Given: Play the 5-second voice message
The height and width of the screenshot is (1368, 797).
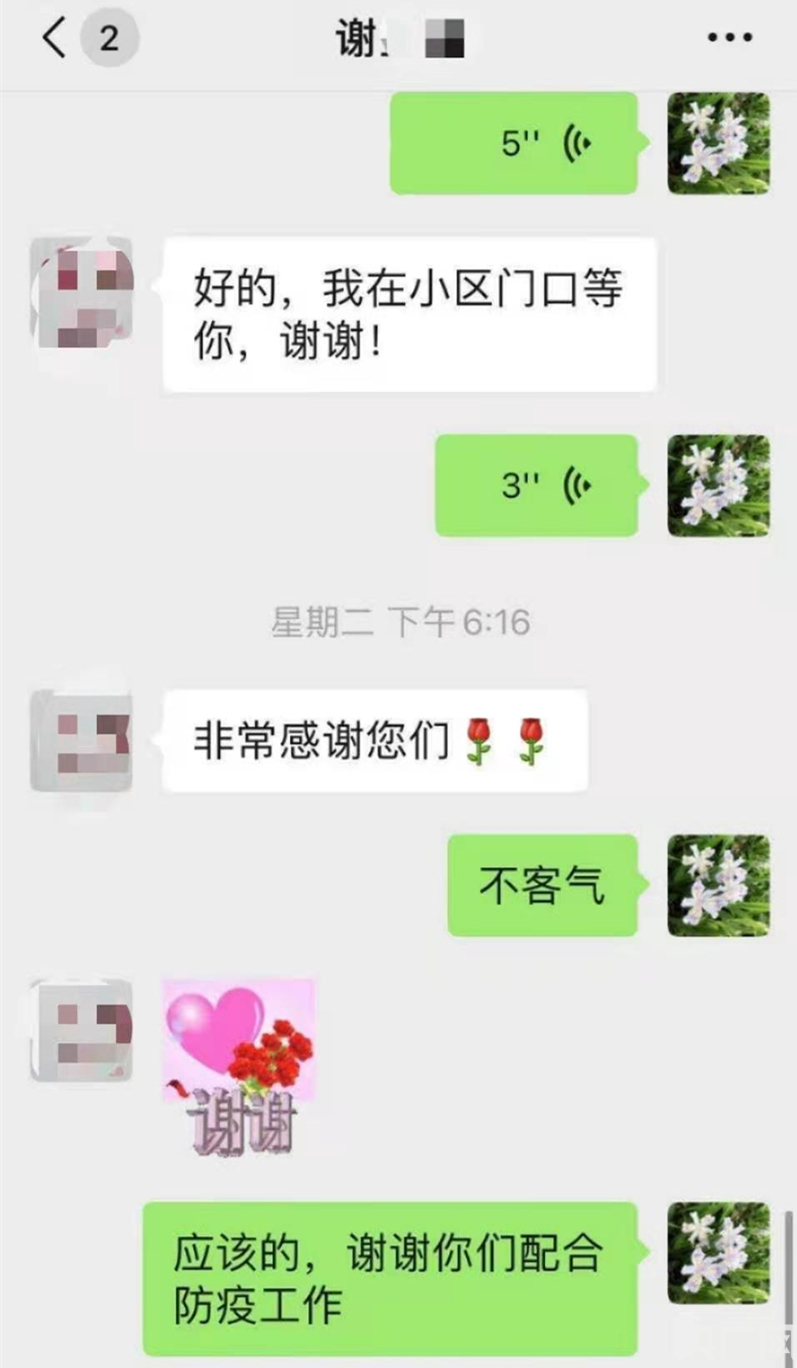Looking at the screenshot, I should pyautogui.click(x=513, y=143).
